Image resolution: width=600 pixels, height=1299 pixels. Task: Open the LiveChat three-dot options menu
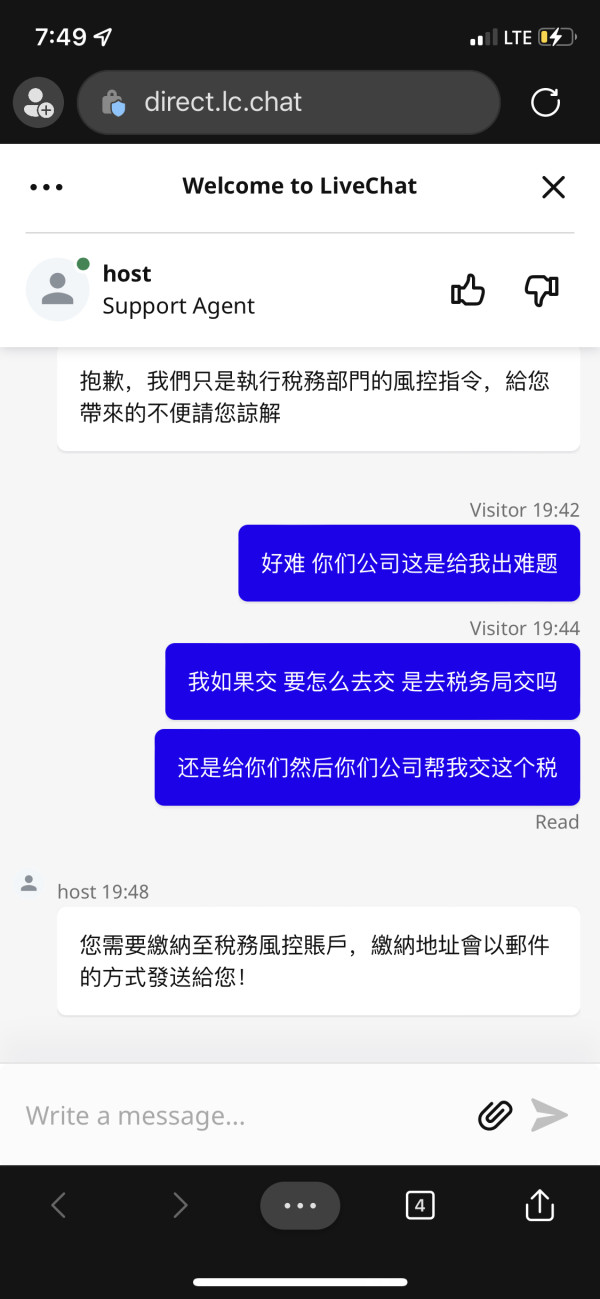pos(47,187)
